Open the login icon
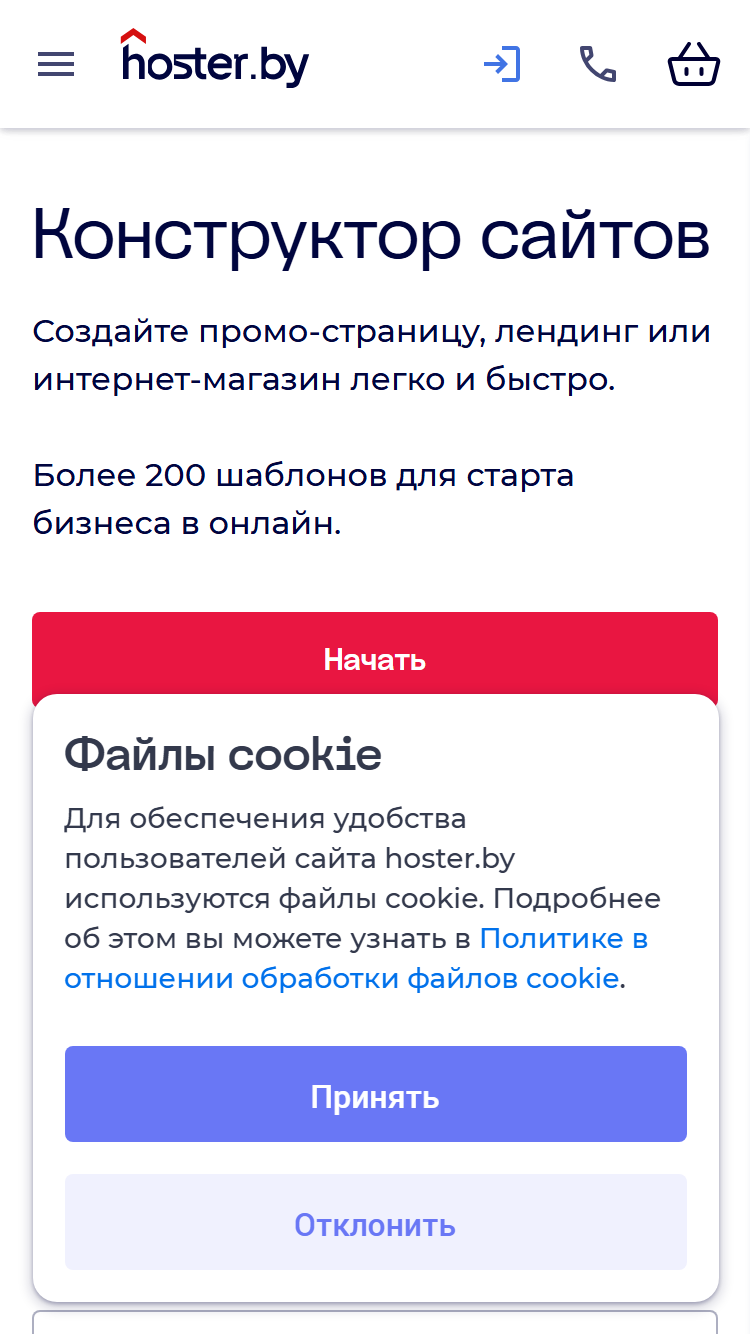This screenshot has height=1334, width=750. (x=502, y=65)
